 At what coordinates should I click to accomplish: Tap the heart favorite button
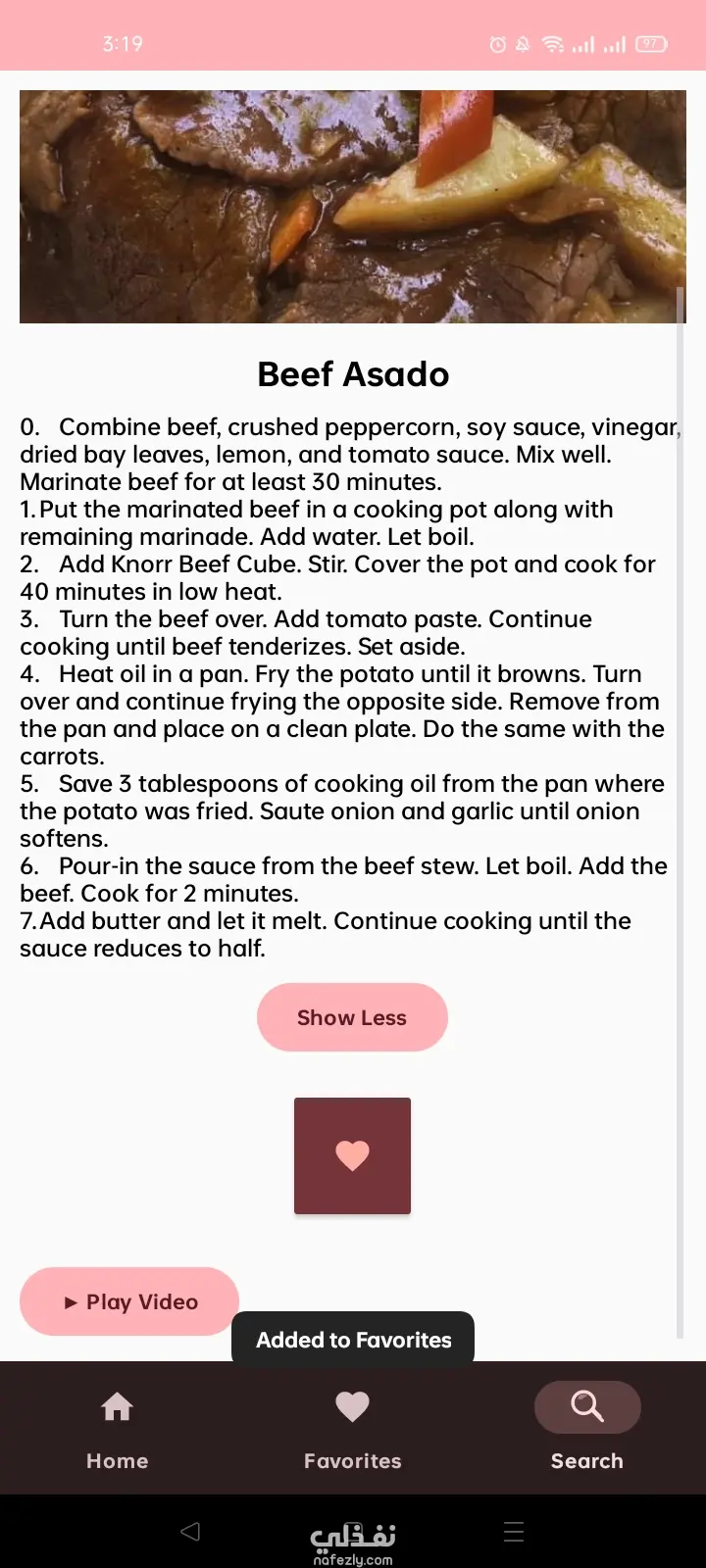coord(352,1155)
